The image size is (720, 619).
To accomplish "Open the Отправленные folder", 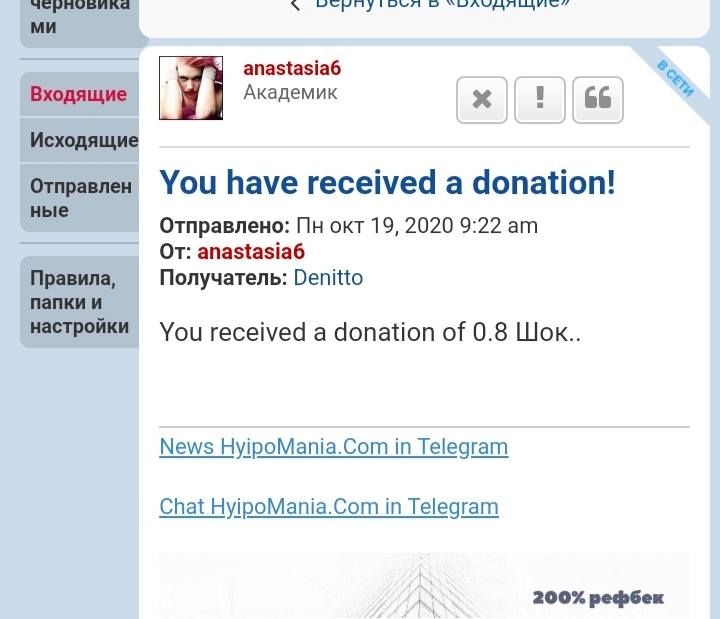I will pyautogui.click(x=80, y=198).
